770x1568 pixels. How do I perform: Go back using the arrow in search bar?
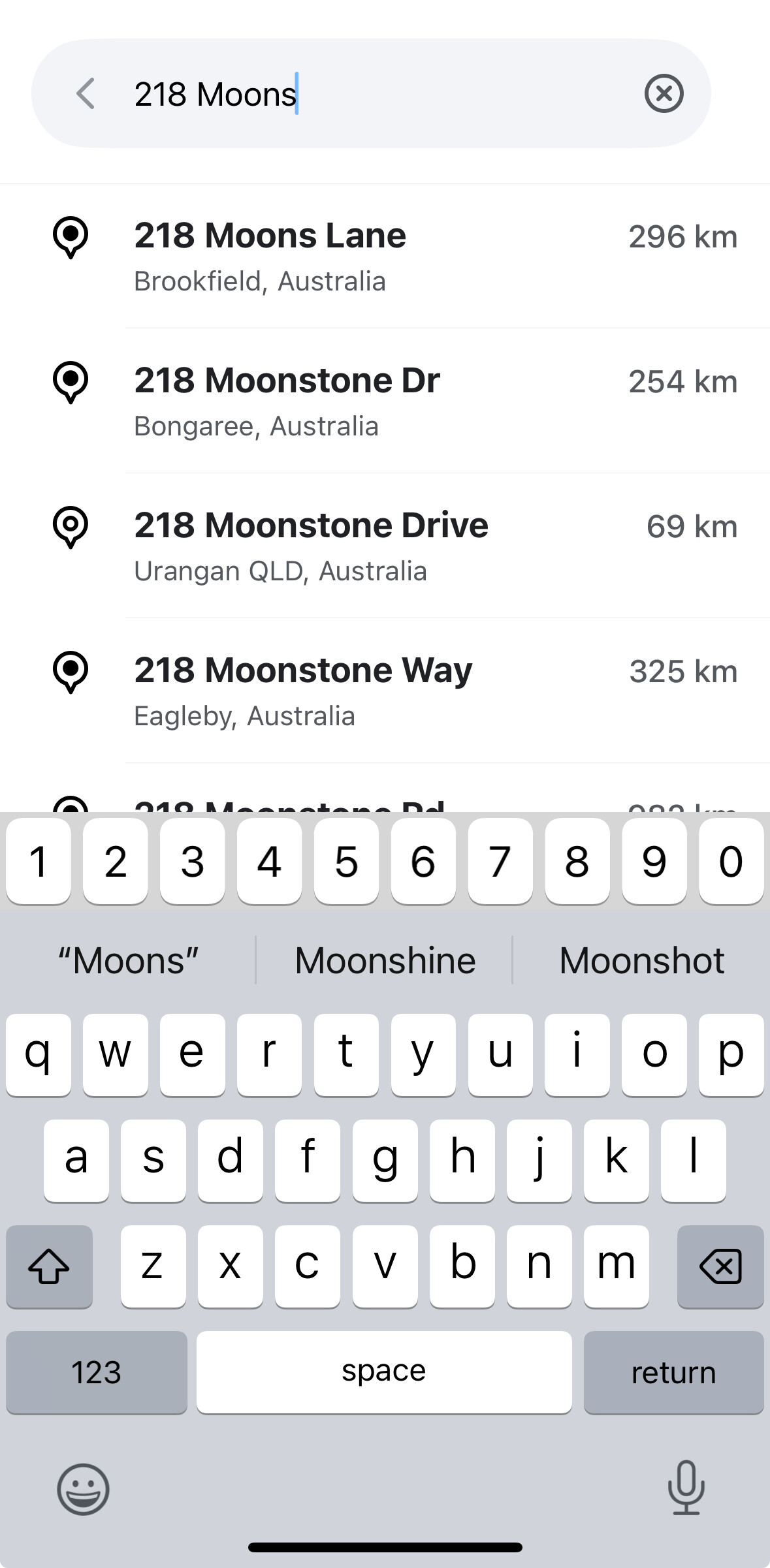coord(86,93)
